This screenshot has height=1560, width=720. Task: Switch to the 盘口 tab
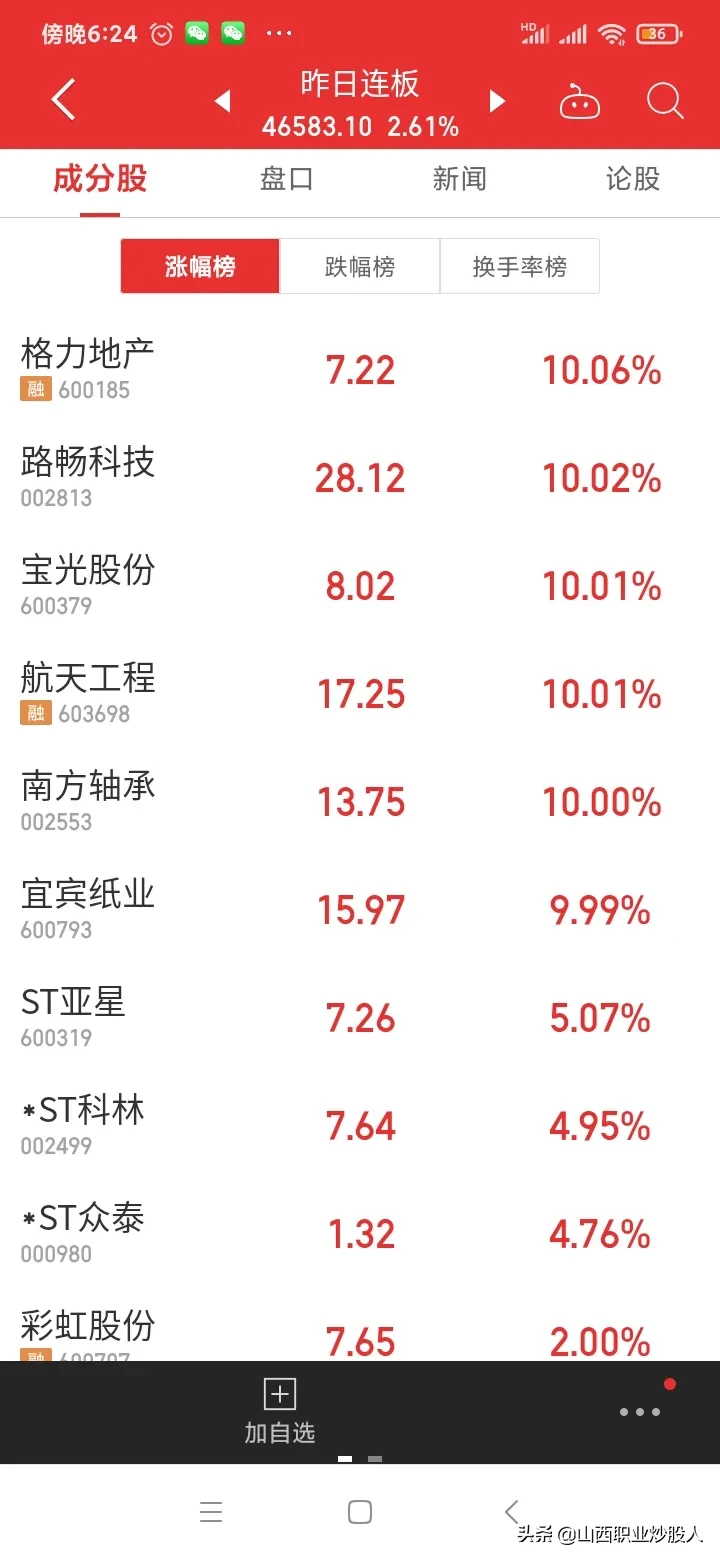[287, 180]
